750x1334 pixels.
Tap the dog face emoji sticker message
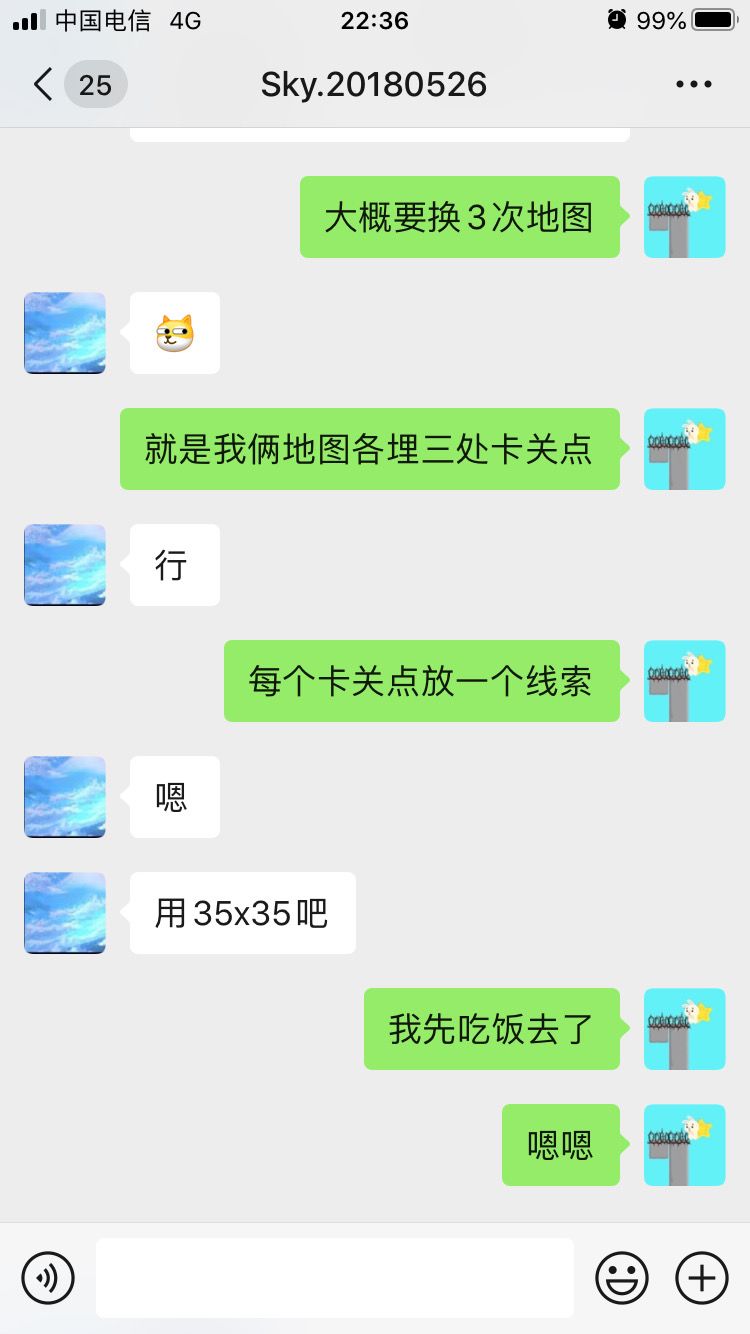(x=174, y=333)
